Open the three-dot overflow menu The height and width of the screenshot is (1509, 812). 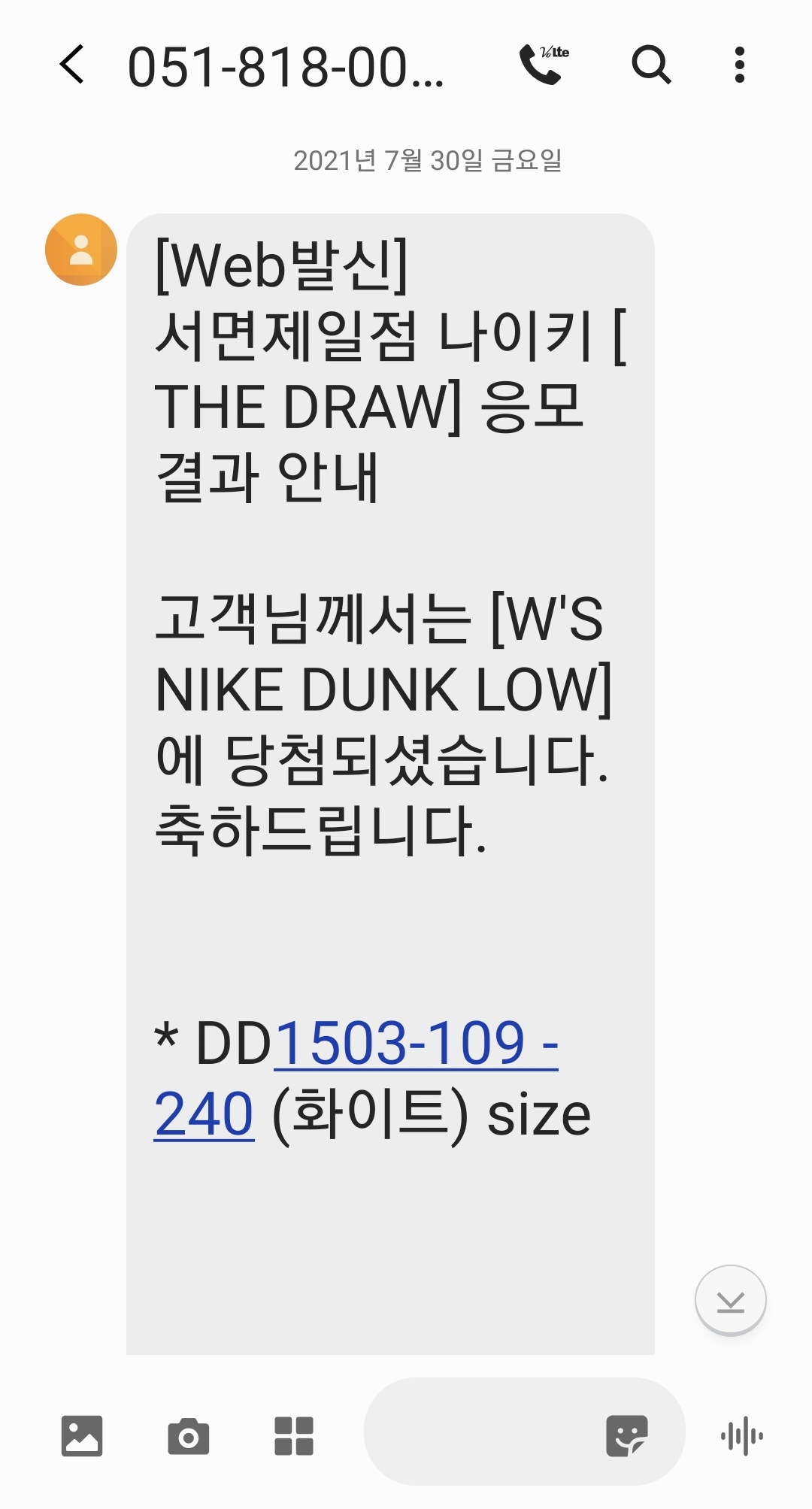pyautogui.click(x=740, y=65)
